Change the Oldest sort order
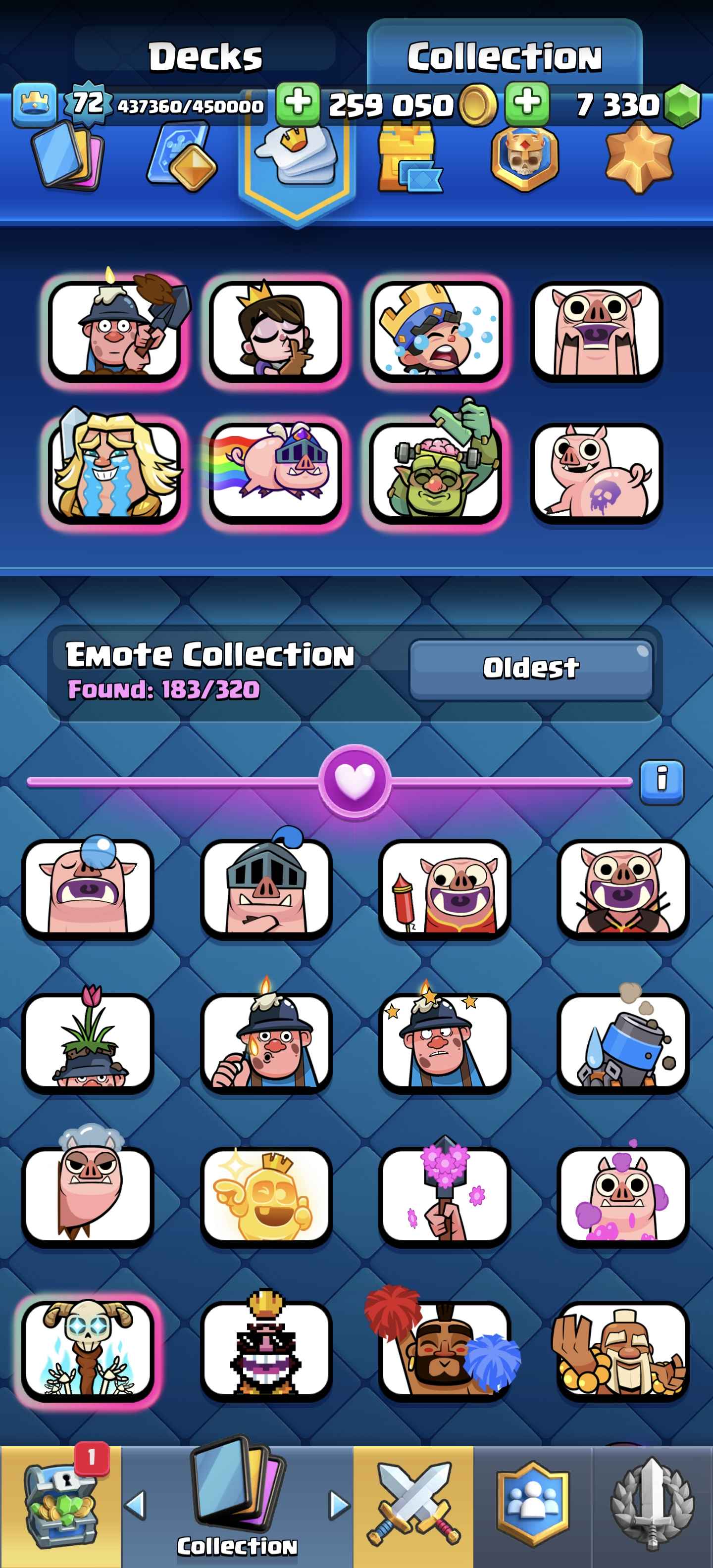This screenshot has height=1568, width=713. (530, 668)
